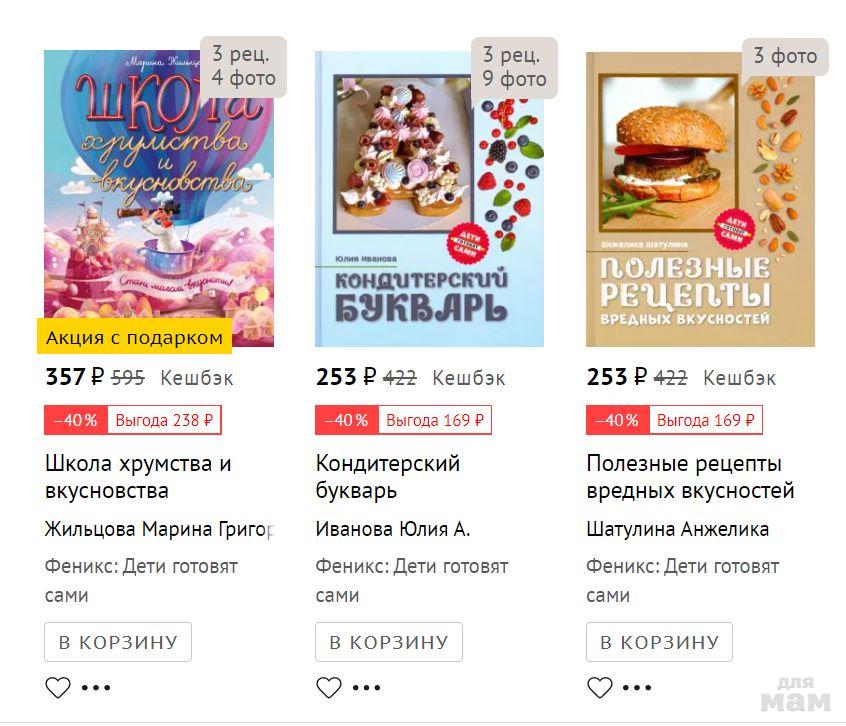View author Иванова Юлия А.

point(393,529)
